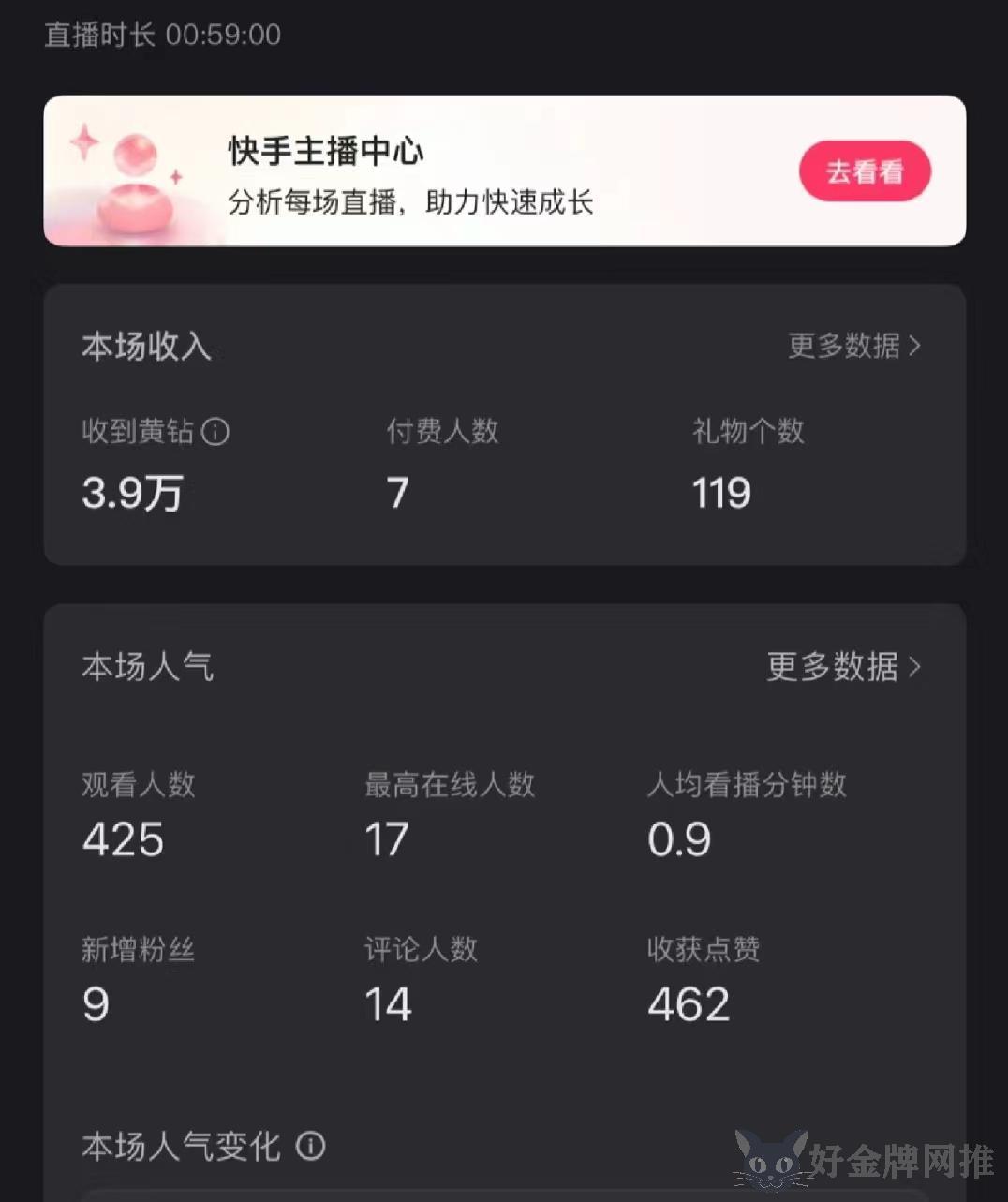This screenshot has width=1008, height=1202.
Task: Open 更多数据 for 本场收入
Action: point(853,346)
